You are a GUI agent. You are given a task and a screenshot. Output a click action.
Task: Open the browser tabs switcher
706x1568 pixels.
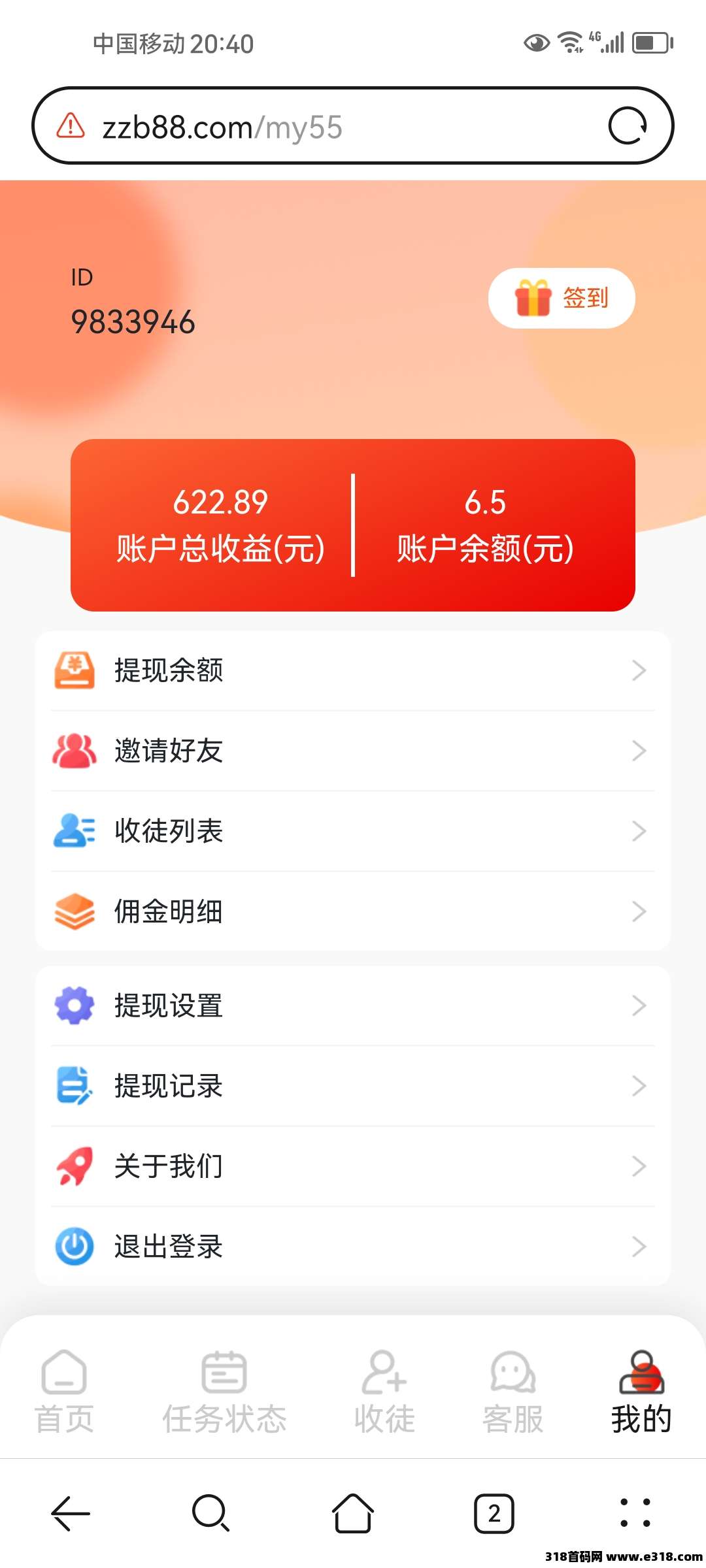tap(494, 1513)
